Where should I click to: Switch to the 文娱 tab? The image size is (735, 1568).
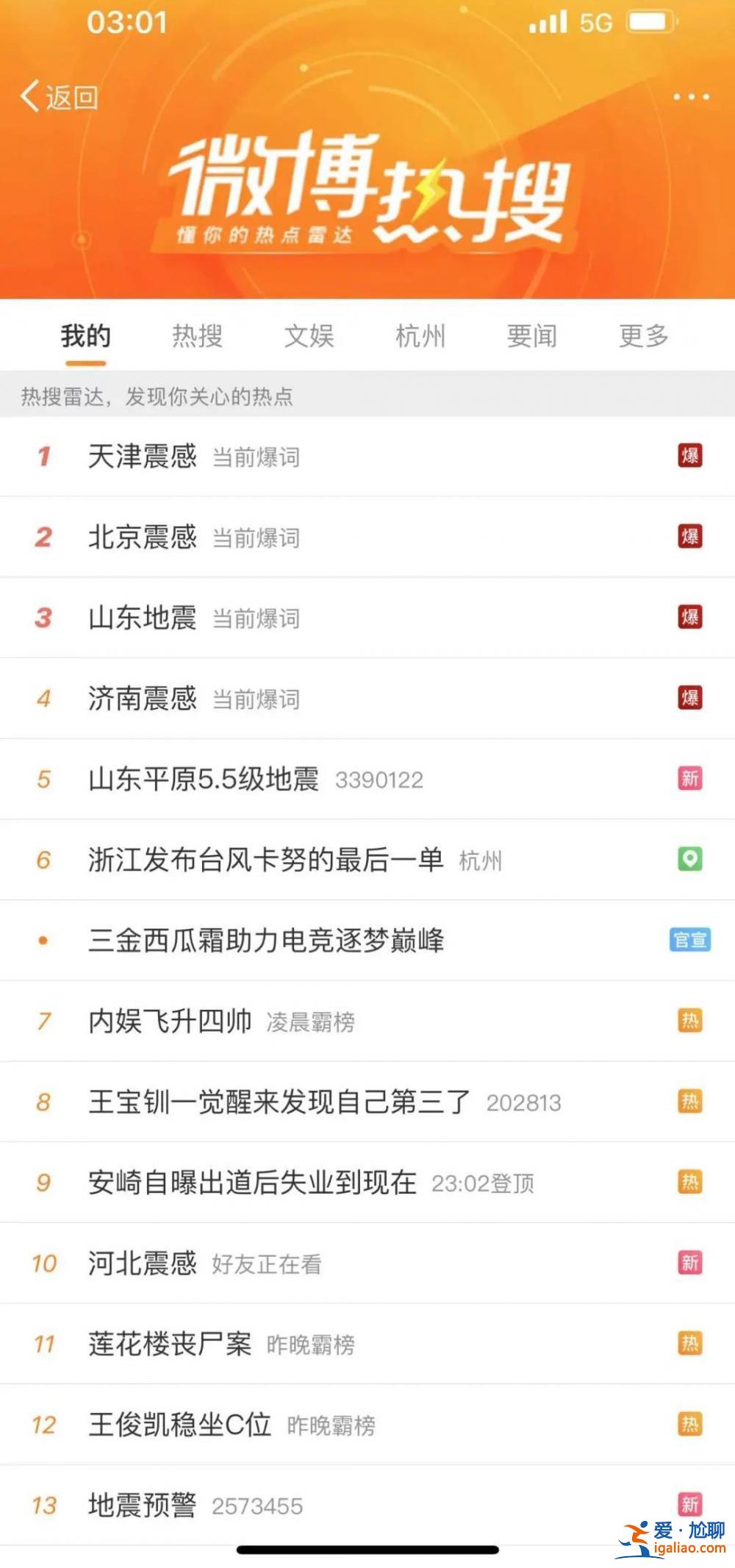tap(309, 336)
